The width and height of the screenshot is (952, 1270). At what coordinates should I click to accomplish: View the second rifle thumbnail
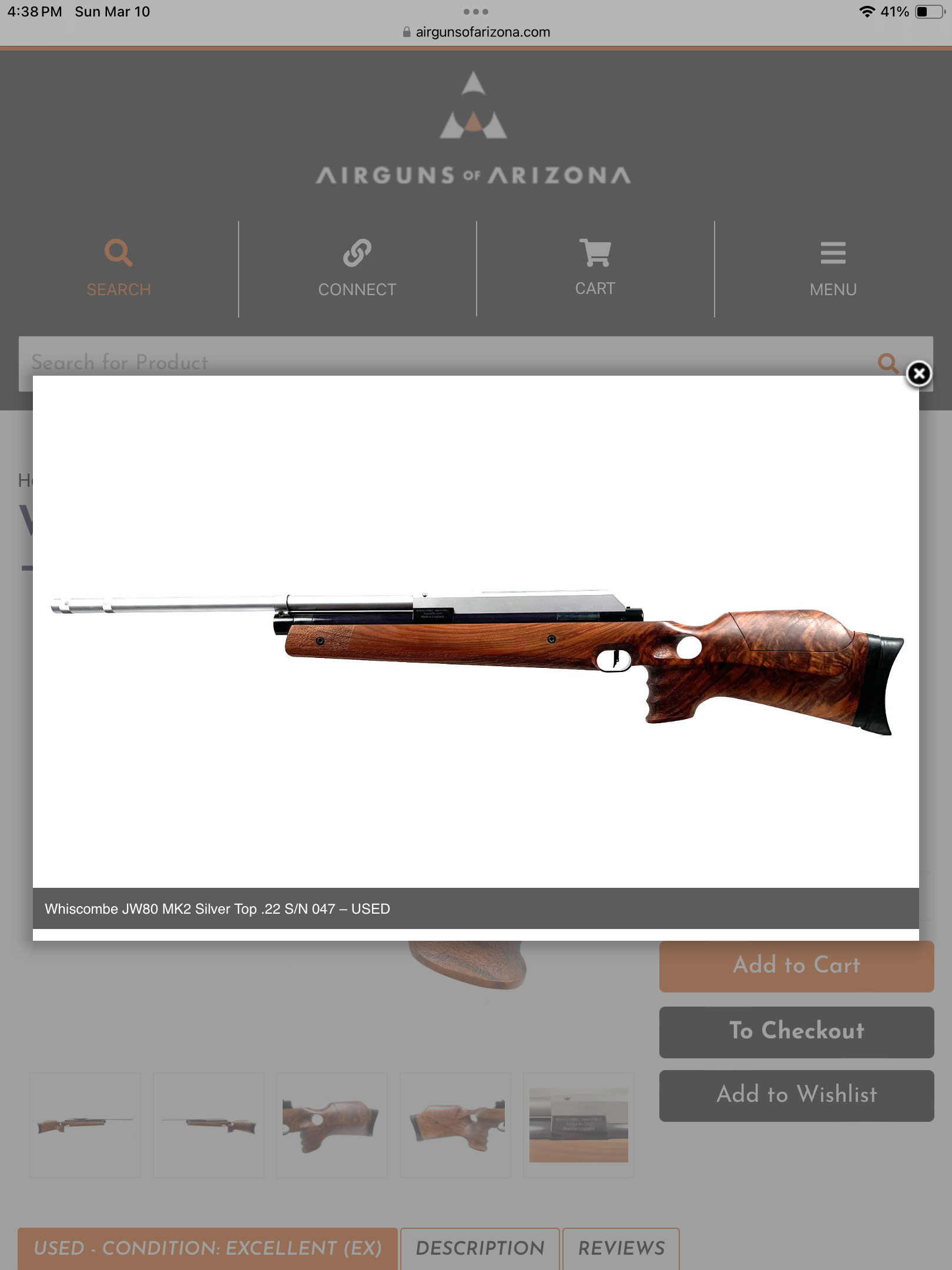(209, 1125)
